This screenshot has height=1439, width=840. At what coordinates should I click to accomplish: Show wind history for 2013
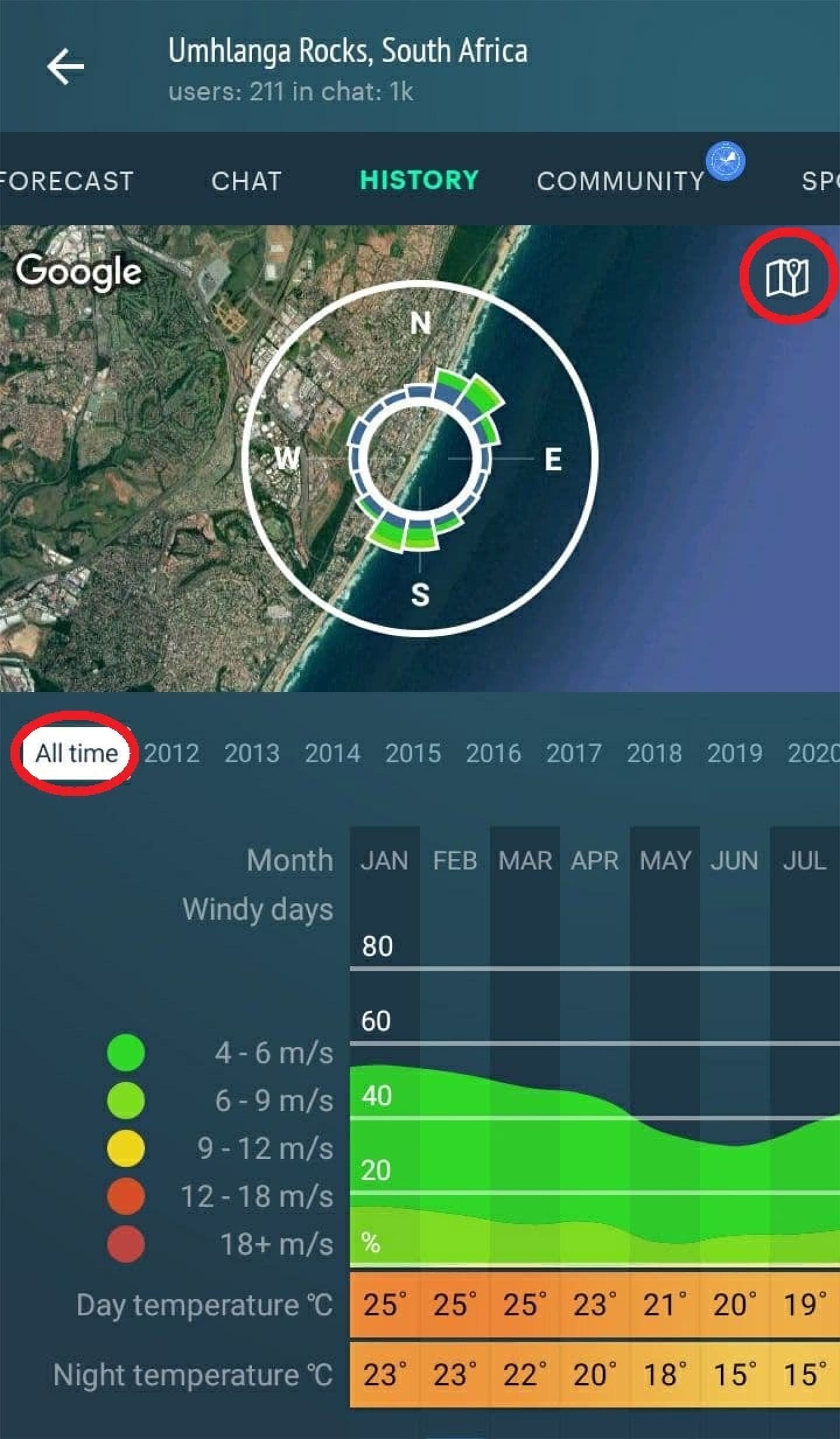[x=252, y=753]
